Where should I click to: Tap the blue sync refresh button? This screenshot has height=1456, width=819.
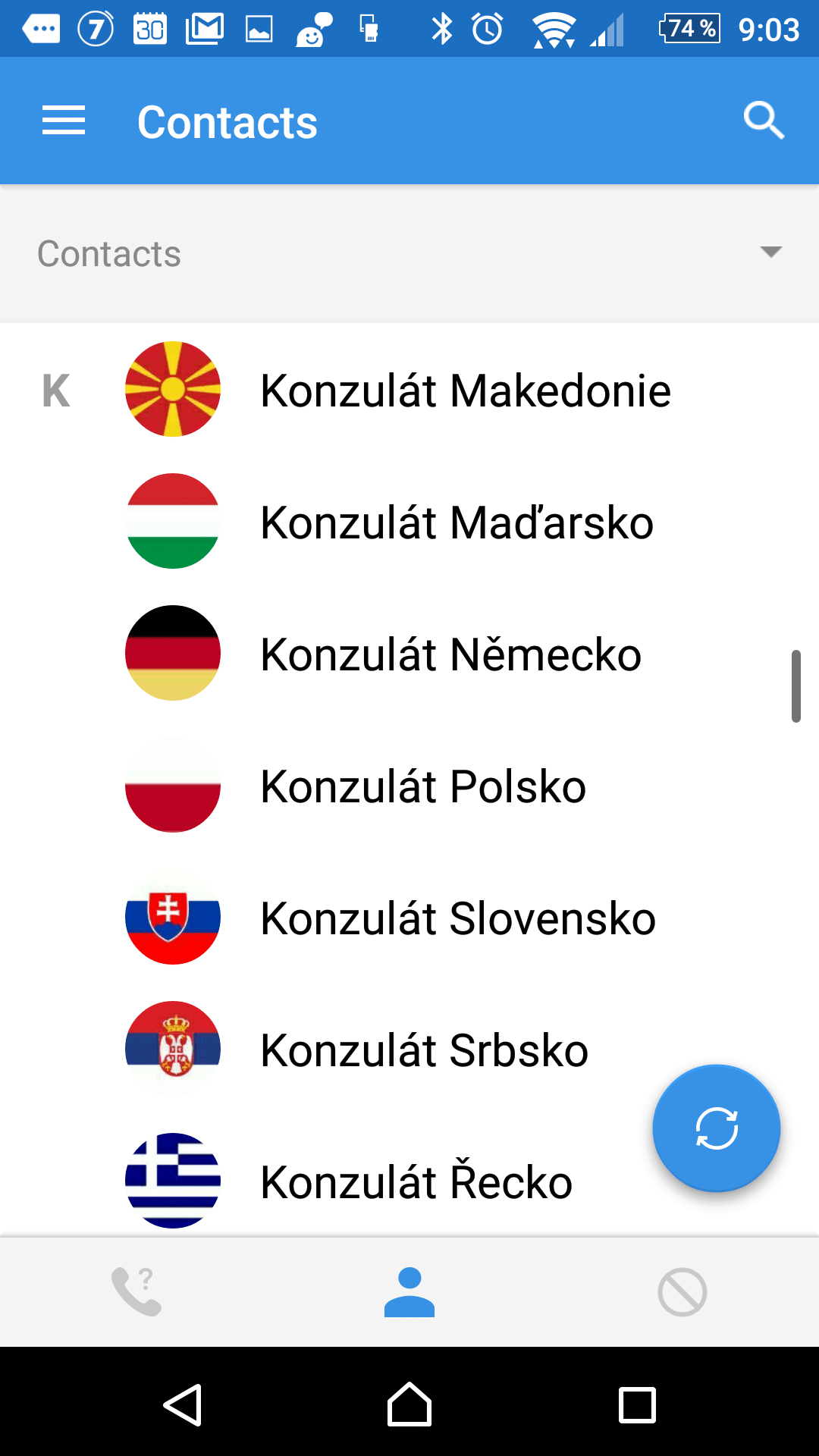pos(717,1128)
